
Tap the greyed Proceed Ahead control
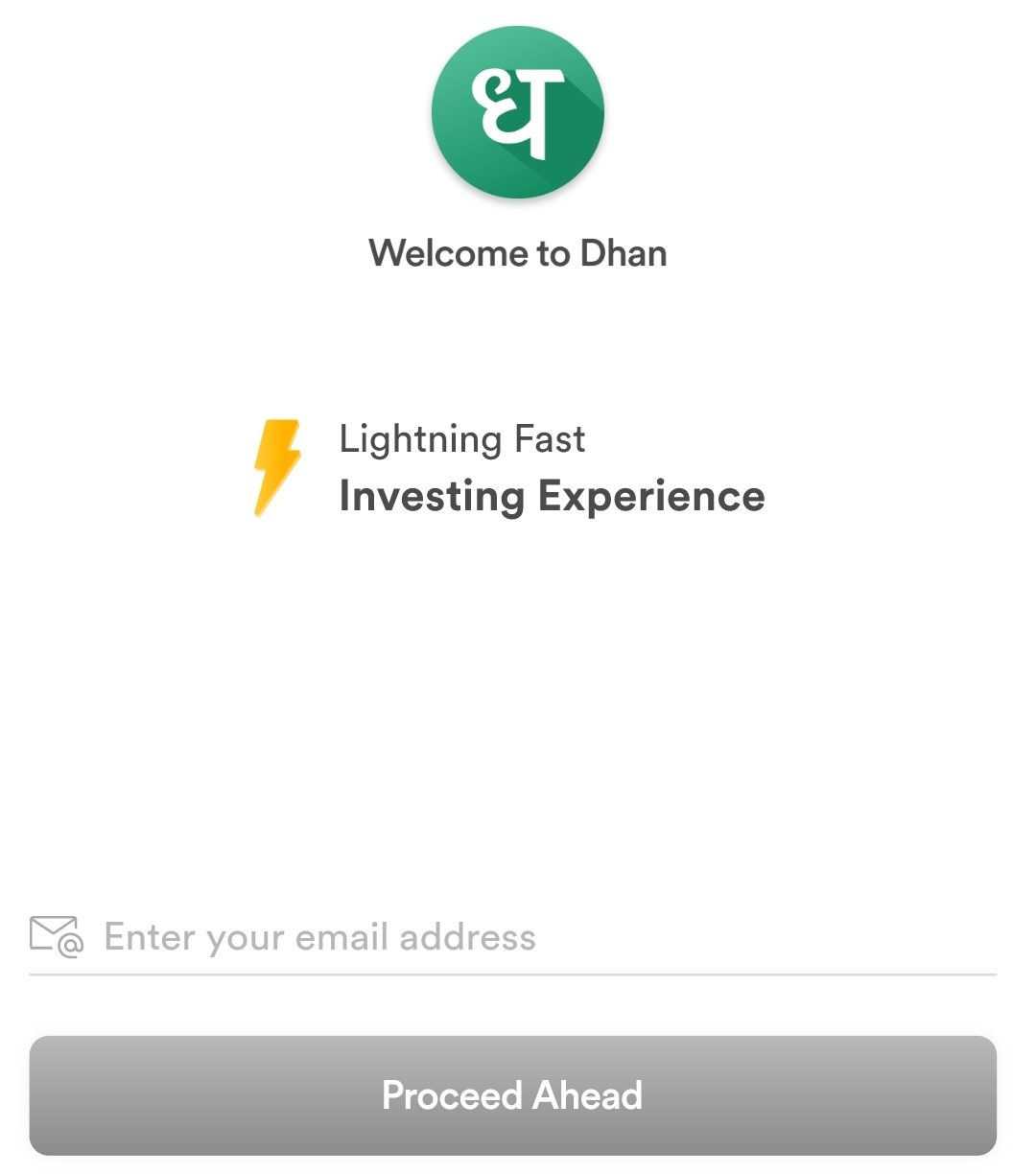click(x=514, y=1094)
